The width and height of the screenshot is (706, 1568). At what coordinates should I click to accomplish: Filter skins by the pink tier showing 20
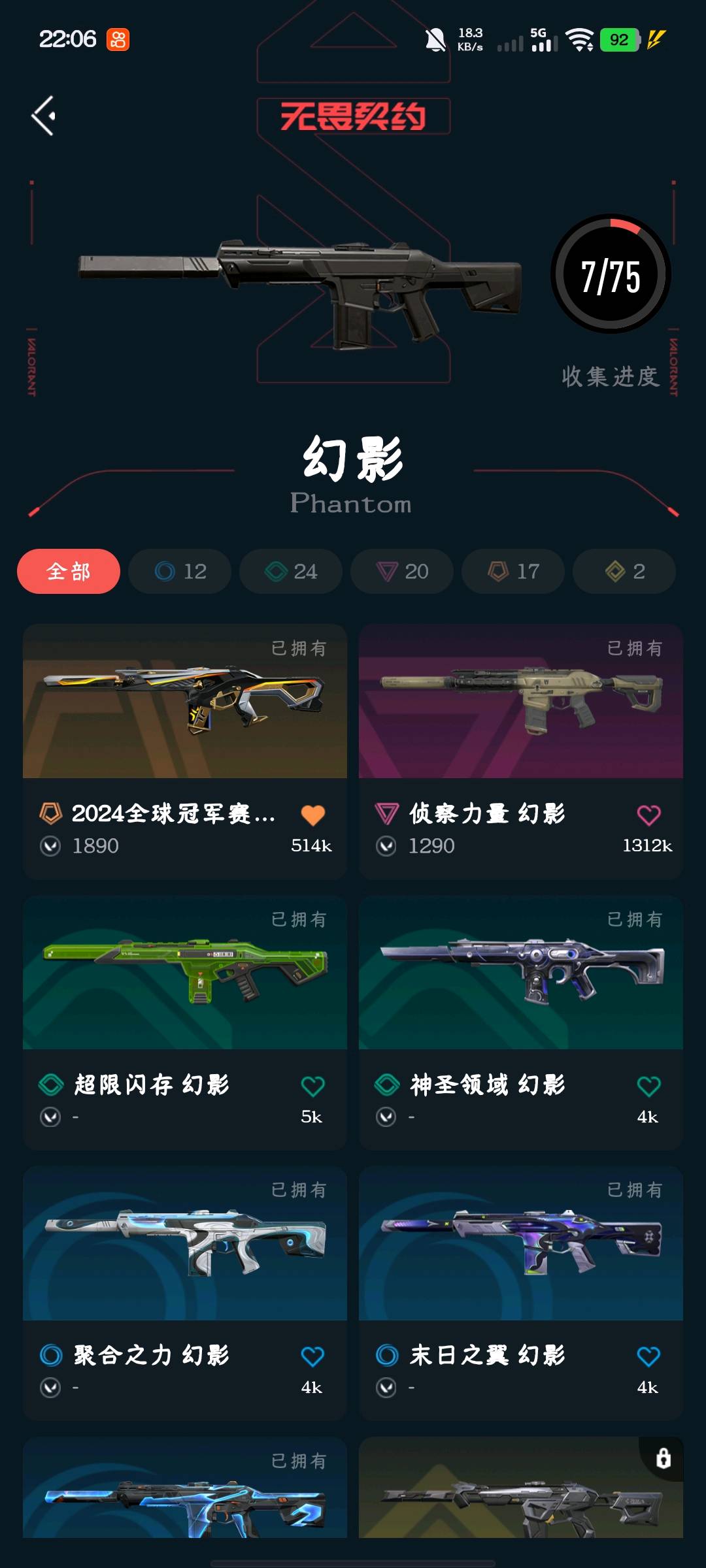402,572
